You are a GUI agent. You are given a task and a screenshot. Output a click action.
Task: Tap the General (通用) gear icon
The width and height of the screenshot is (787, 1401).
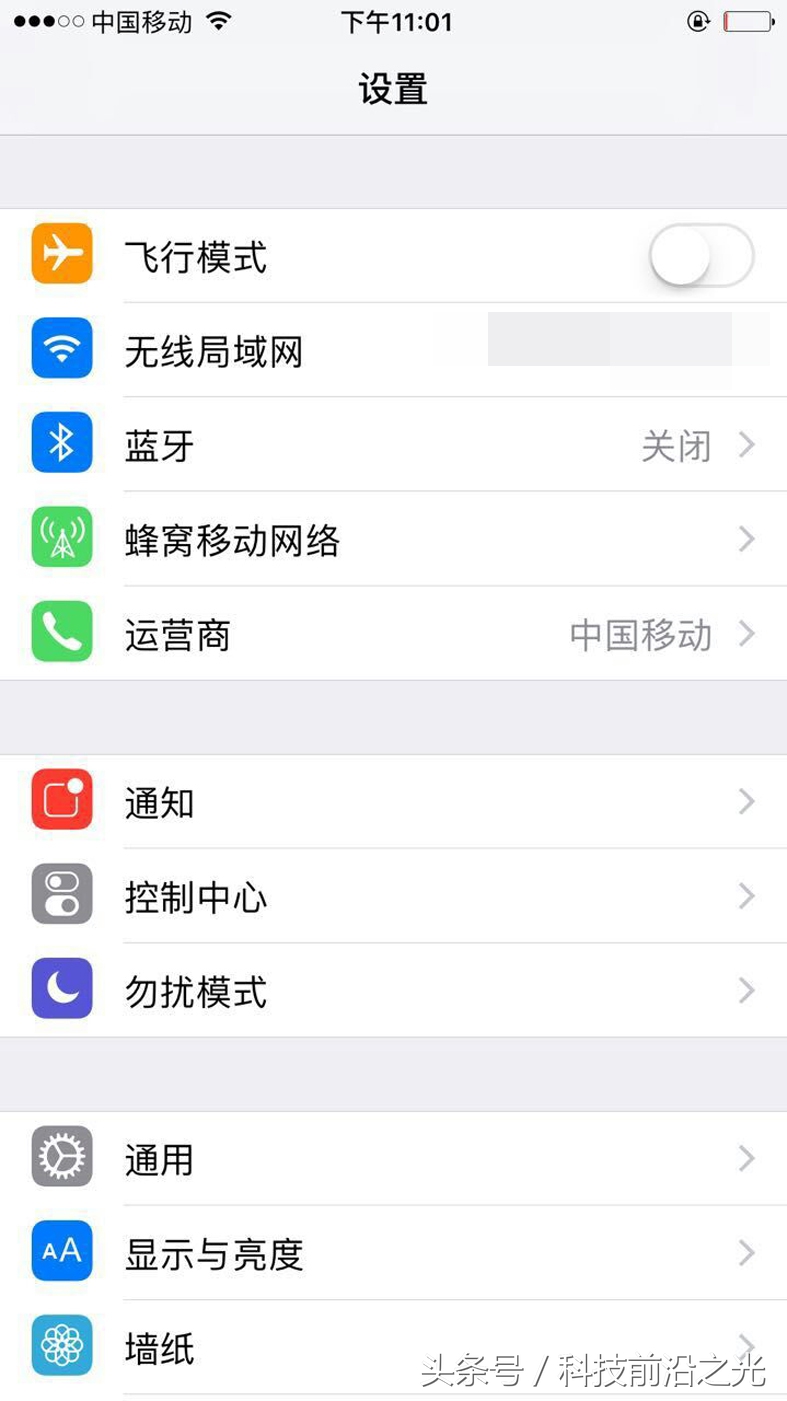coord(61,1157)
